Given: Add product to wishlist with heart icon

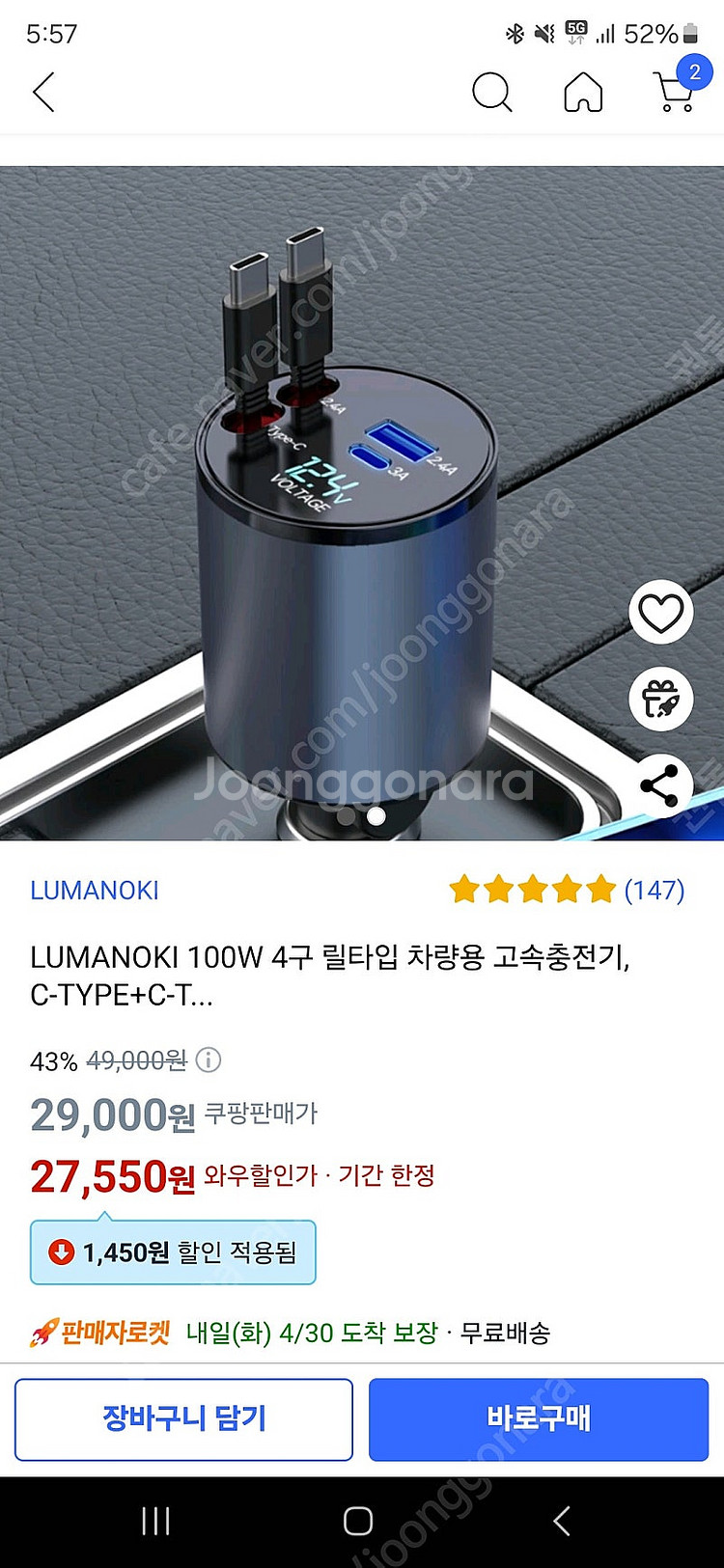Looking at the screenshot, I should pos(661,613).
